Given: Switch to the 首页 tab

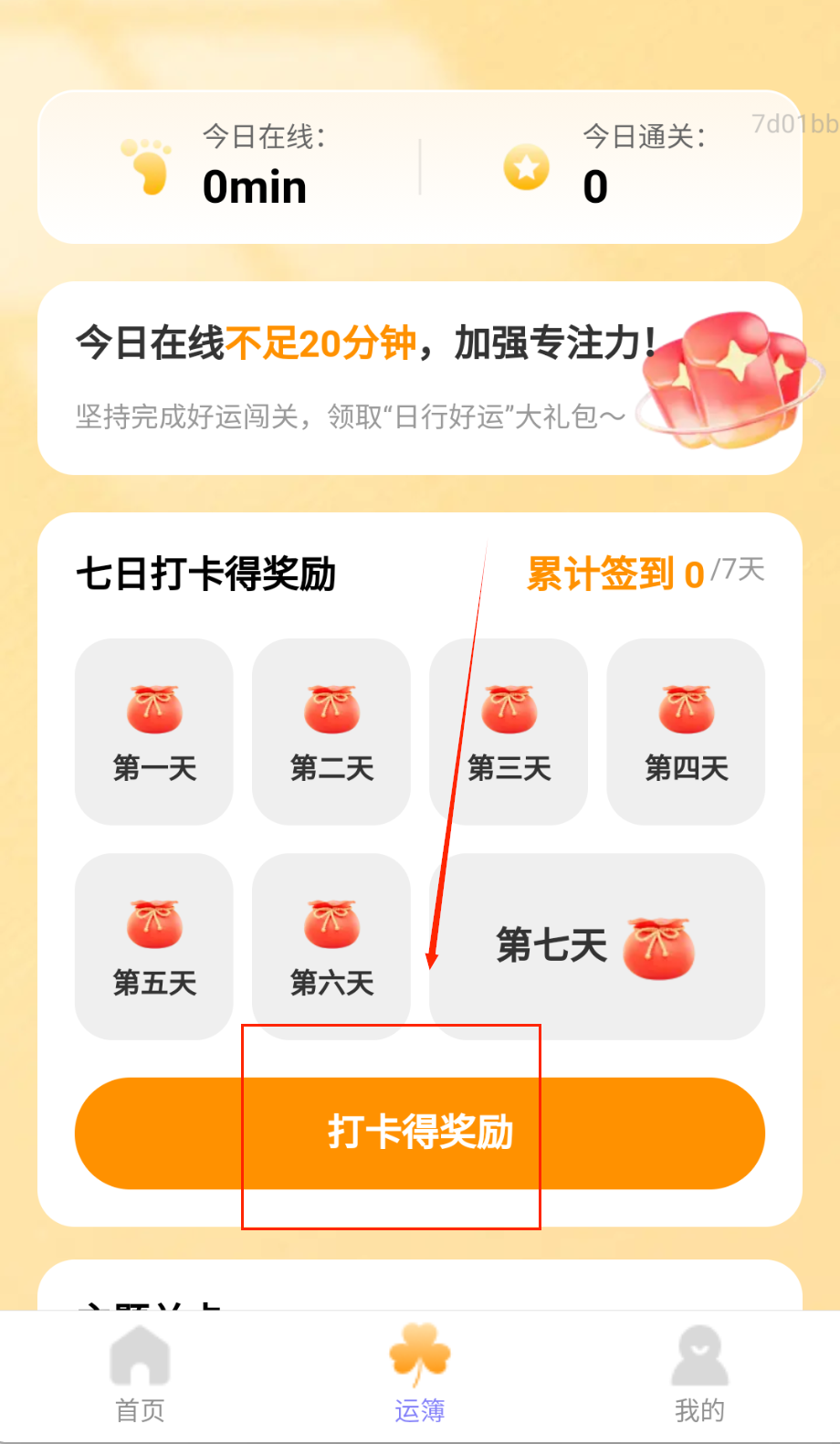Looking at the screenshot, I should 140,1375.
